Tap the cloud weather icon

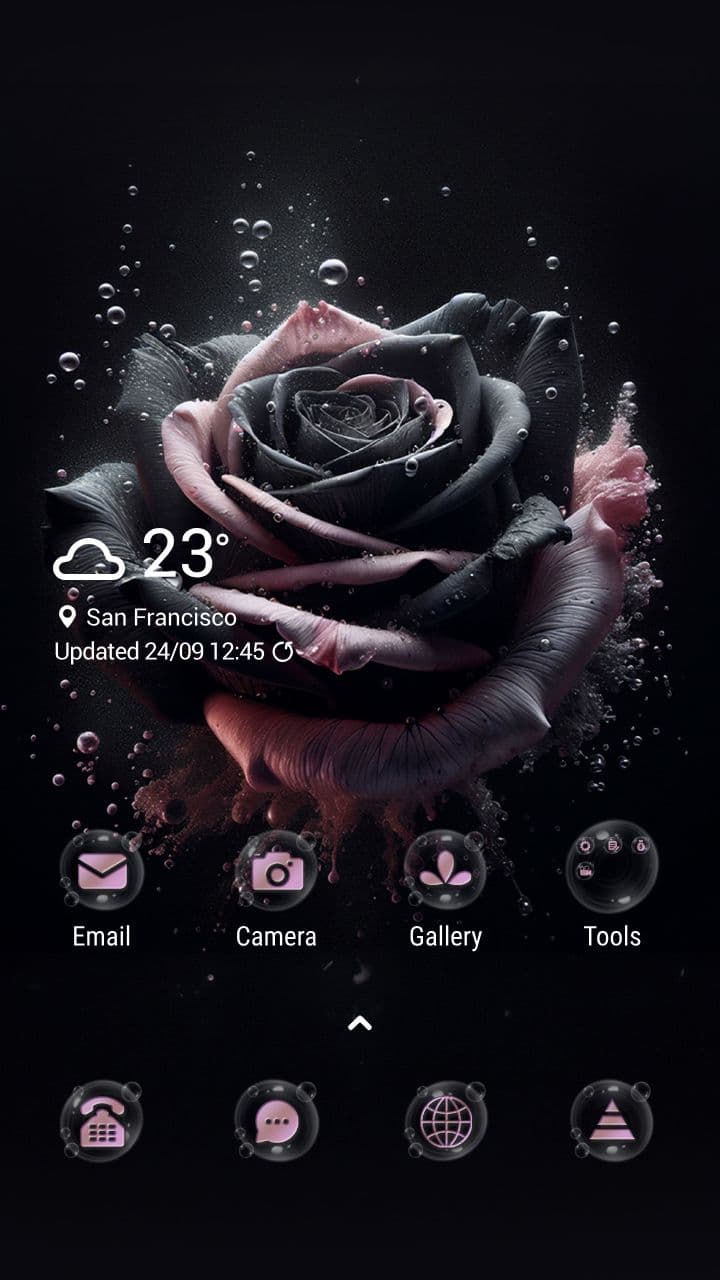[x=88, y=558]
